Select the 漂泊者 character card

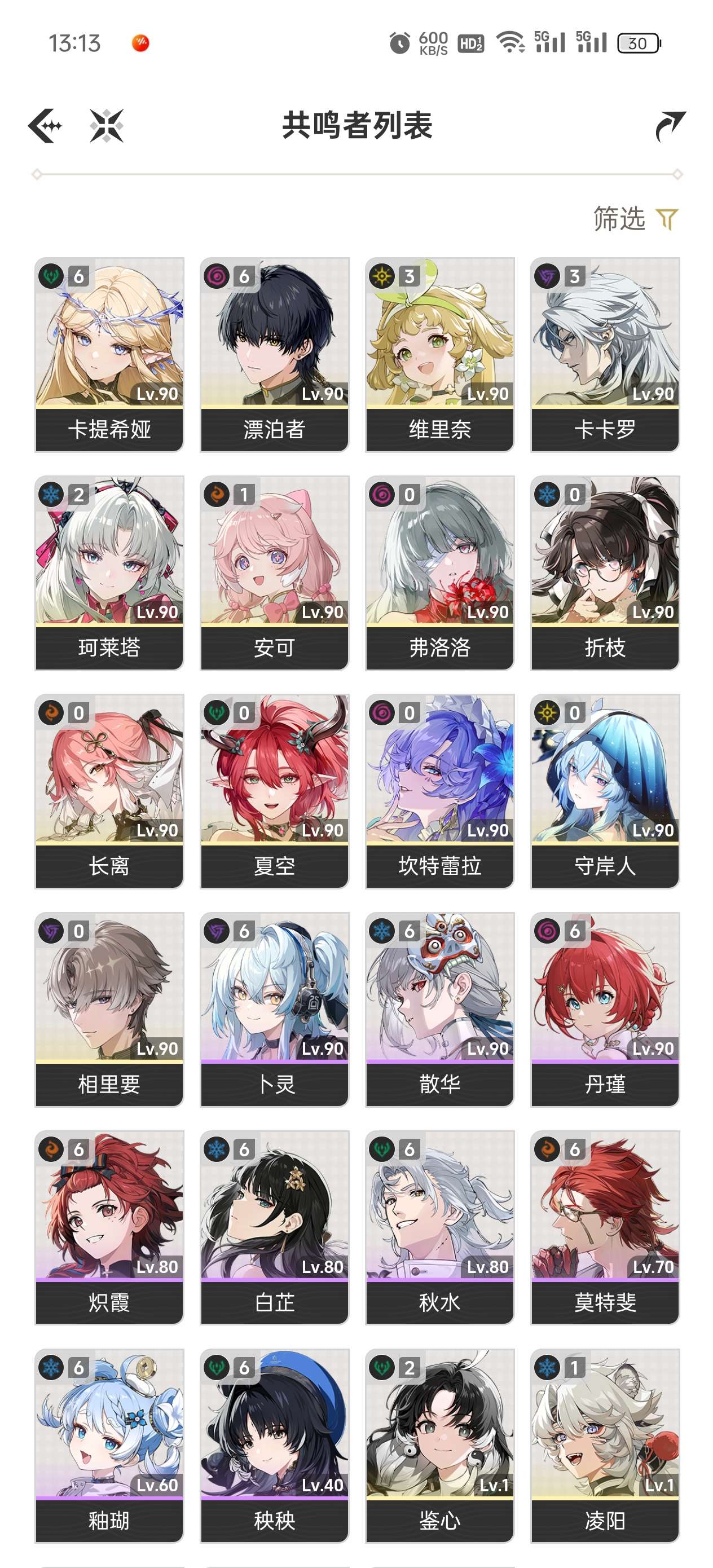[x=275, y=354]
